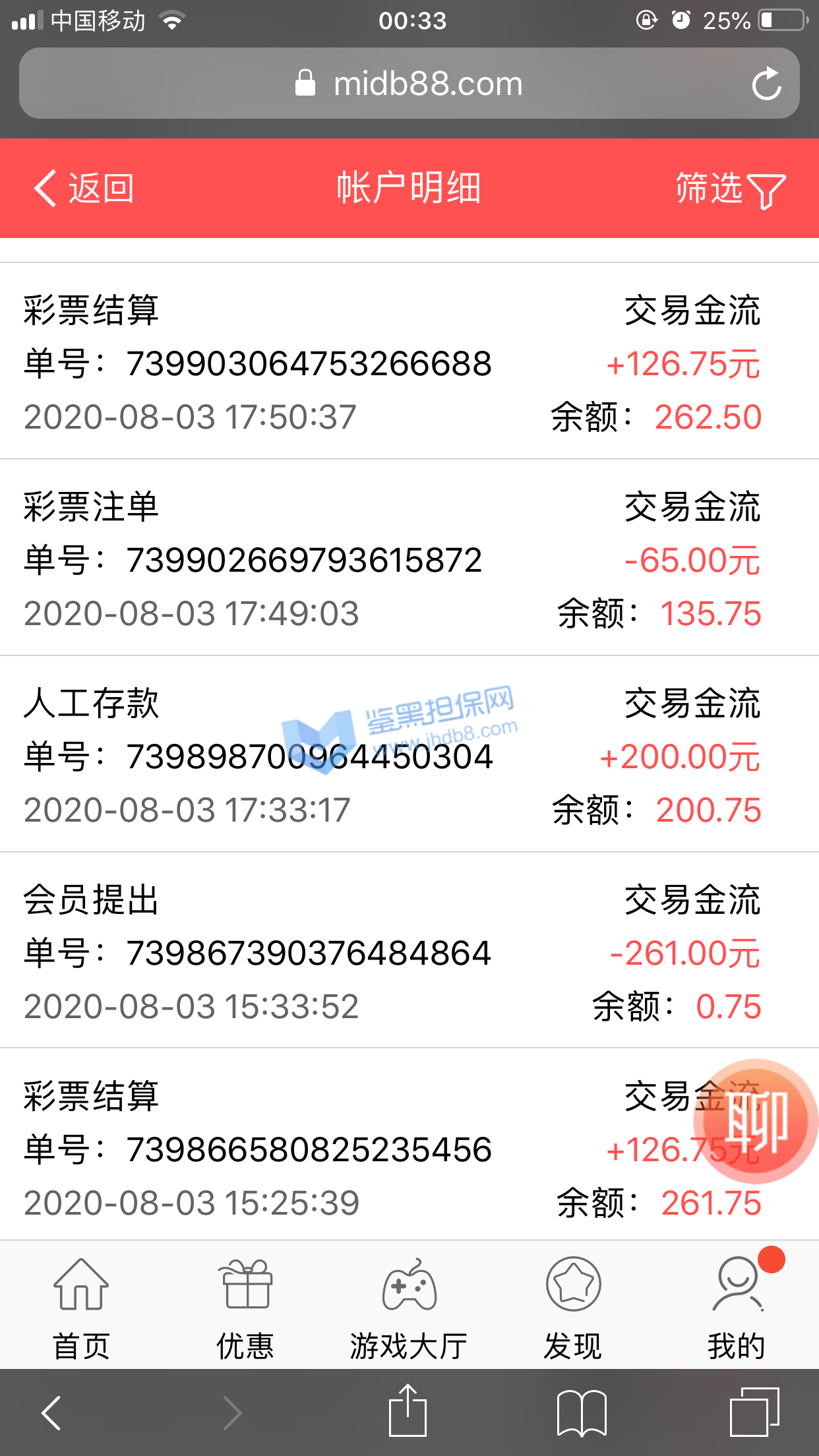Viewport: 819px width, 1456px height.
Task: Open browser bookmarks
Action: coord(582,1412)
